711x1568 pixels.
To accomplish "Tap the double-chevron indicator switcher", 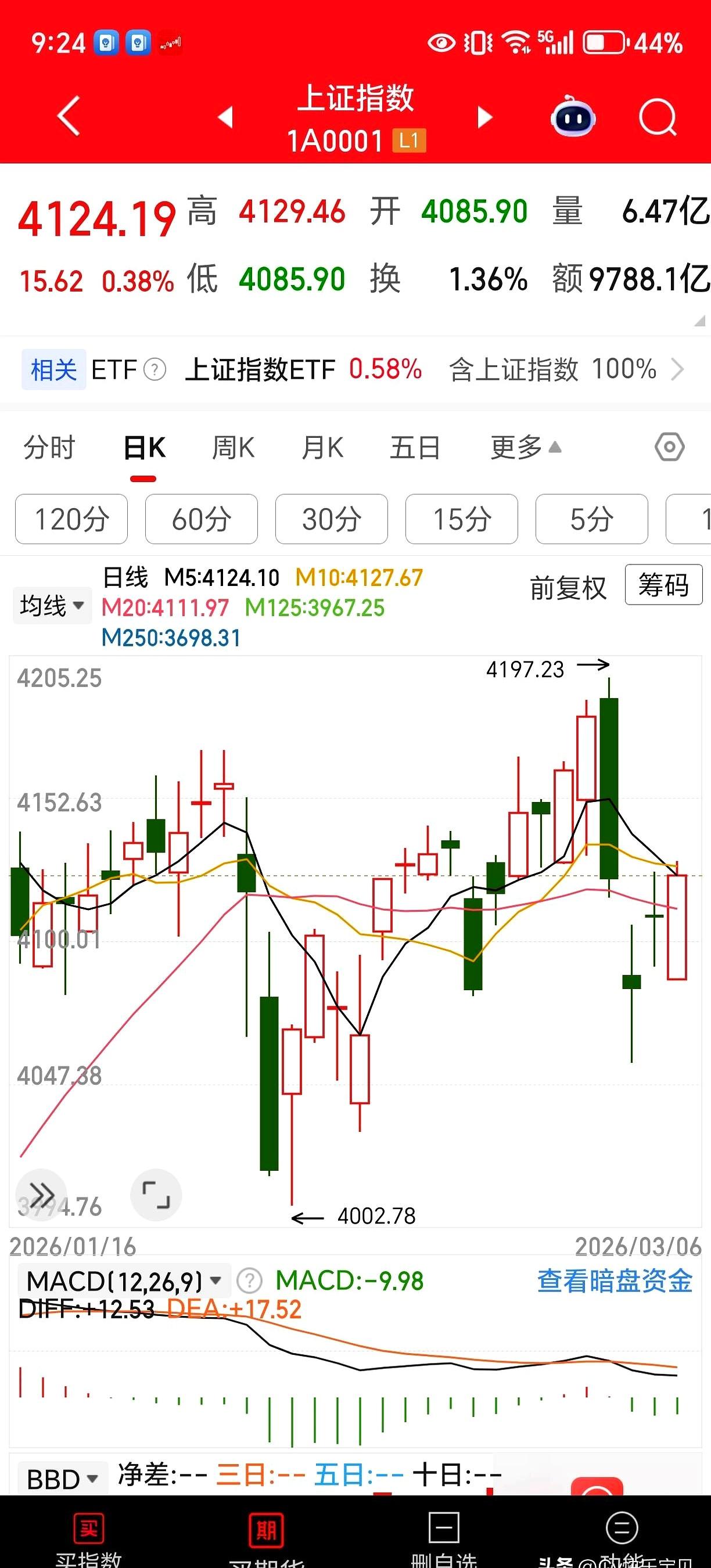I will (x=41, y=1194).
